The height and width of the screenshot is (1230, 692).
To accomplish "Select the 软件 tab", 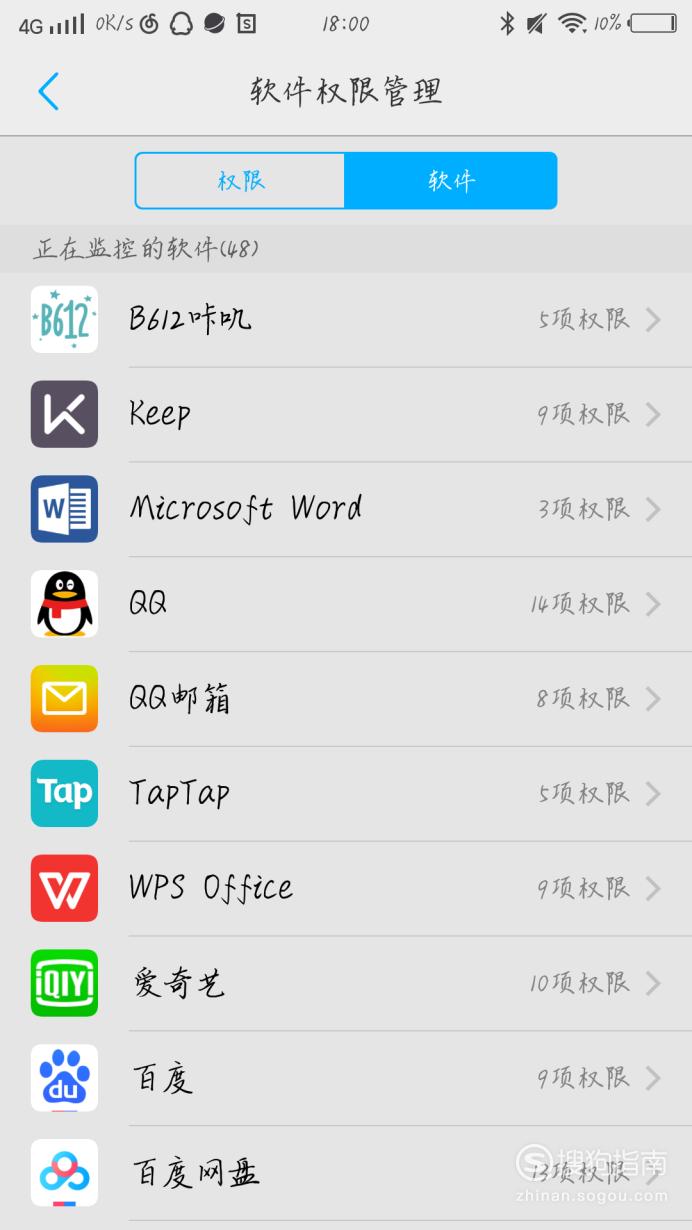I will click(451, 181).
